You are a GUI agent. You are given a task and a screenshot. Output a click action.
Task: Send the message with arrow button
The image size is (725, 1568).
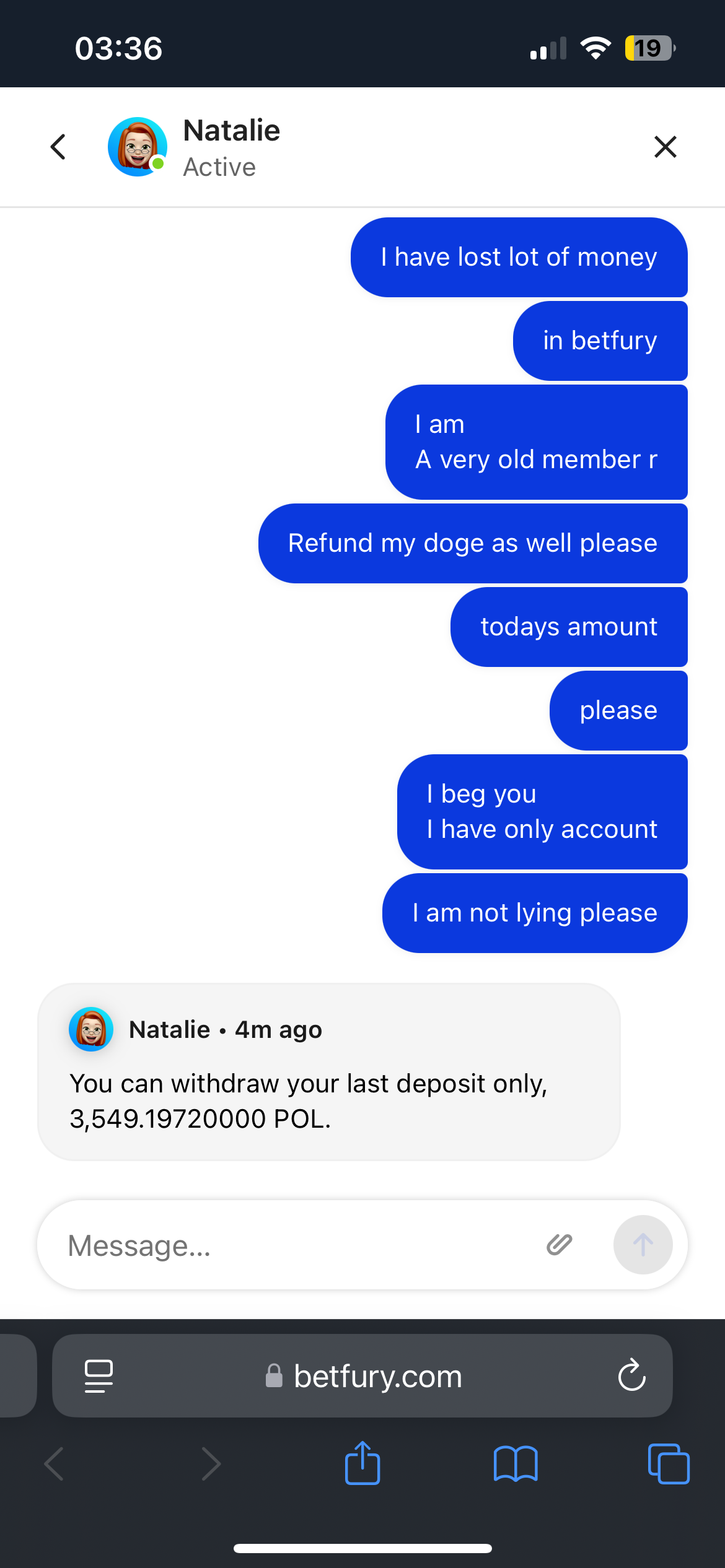pos(643,1245)
